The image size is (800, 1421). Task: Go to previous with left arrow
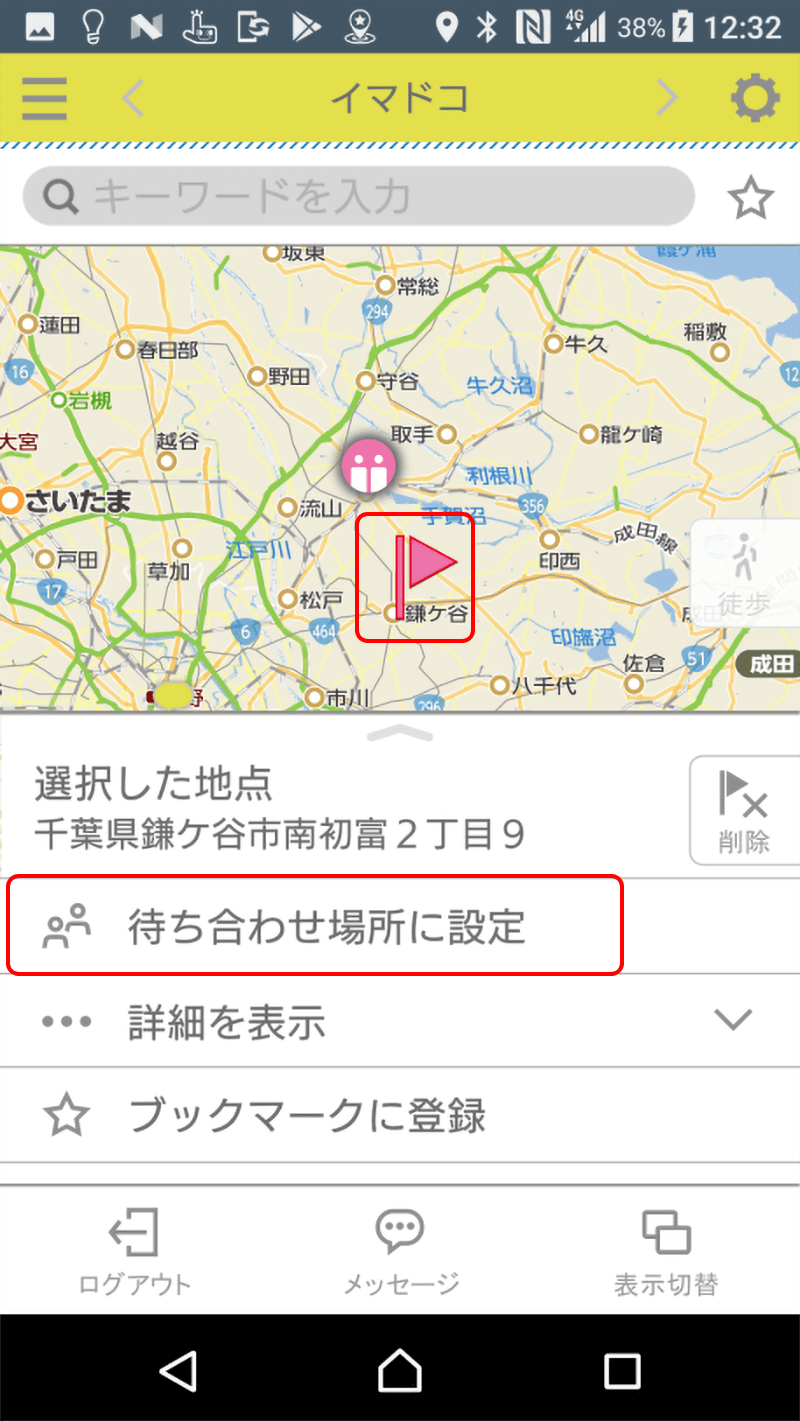[x=133, y=98]
